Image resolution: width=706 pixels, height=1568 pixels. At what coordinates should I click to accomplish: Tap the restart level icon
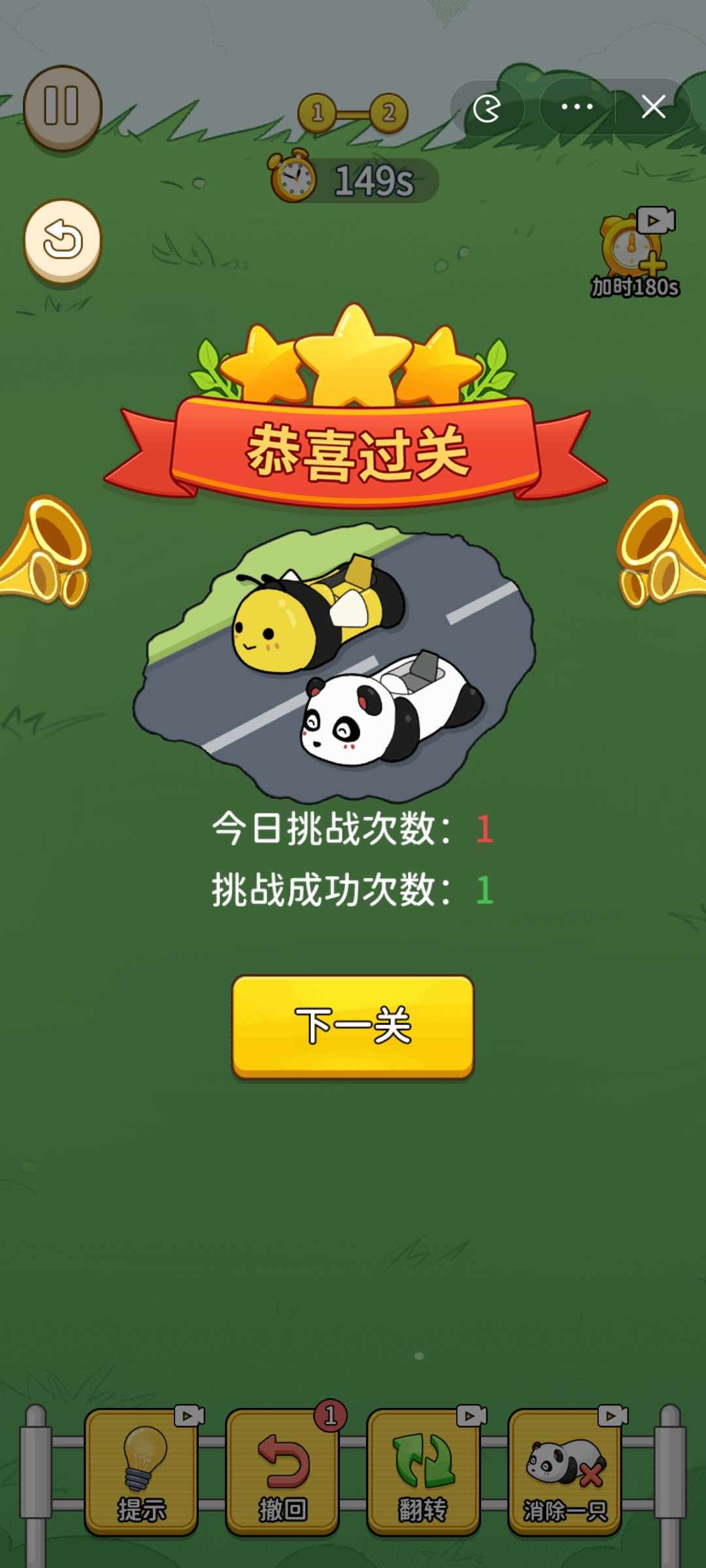click(x=62, y=240)
